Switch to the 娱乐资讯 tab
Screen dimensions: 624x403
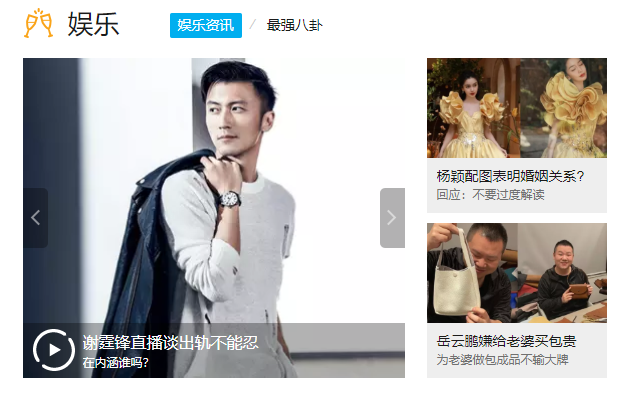coord(205,25)
